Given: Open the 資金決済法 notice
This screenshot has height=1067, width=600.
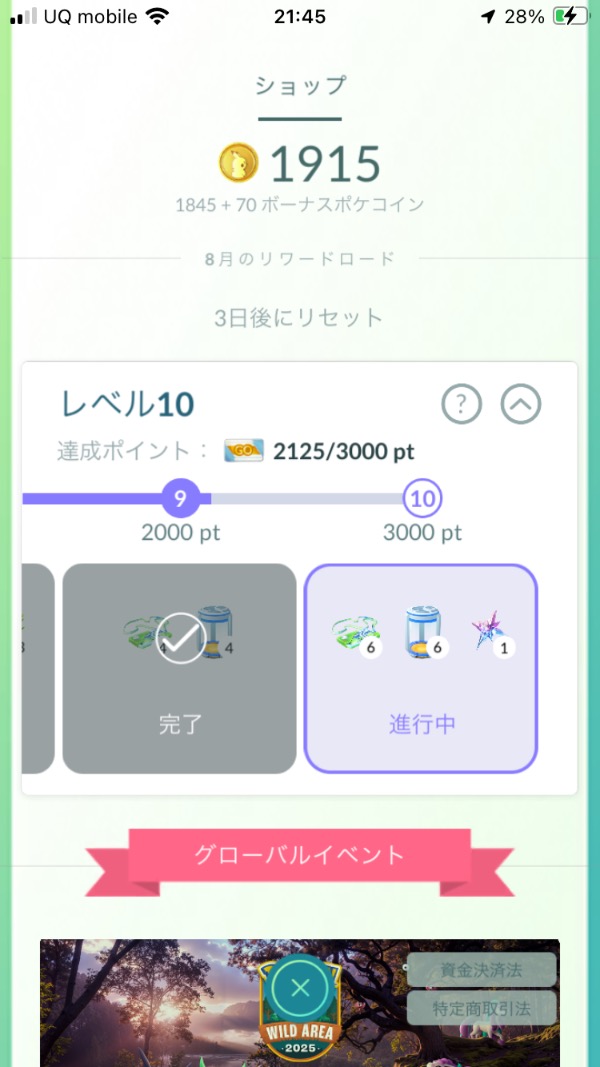Looking at the screenshot, I should coord(481,970).
